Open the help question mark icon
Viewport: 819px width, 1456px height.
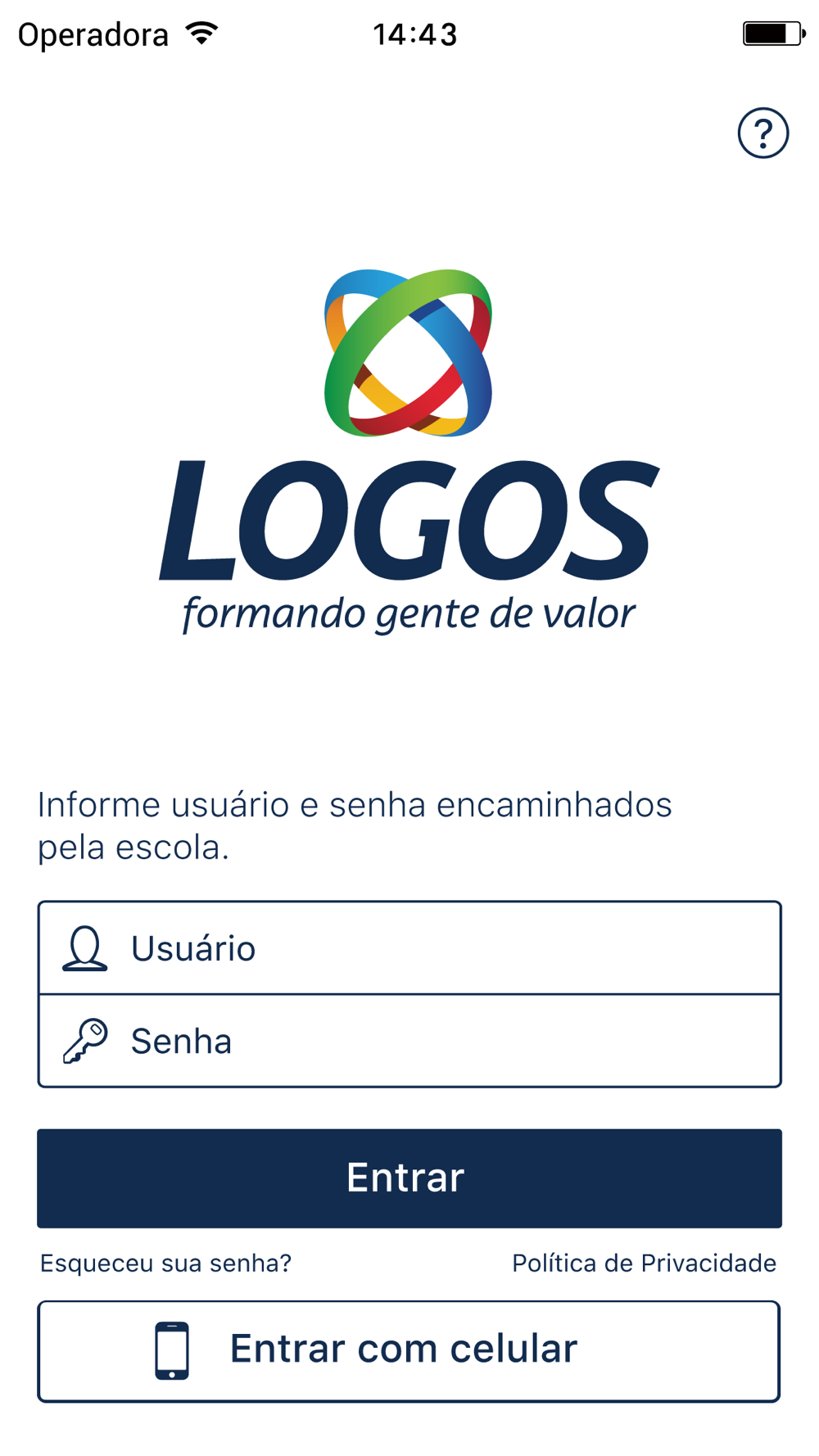(x=762, y=133)
